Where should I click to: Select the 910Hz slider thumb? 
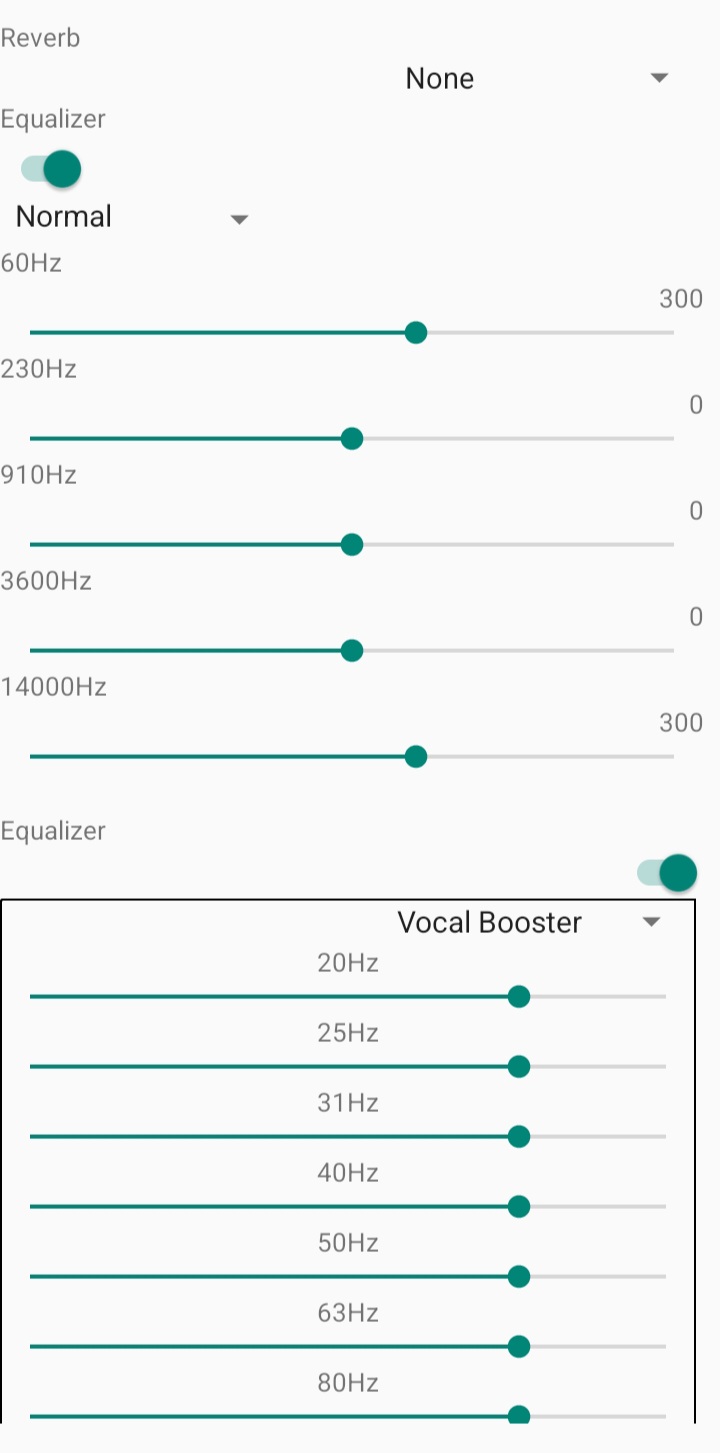352,544
